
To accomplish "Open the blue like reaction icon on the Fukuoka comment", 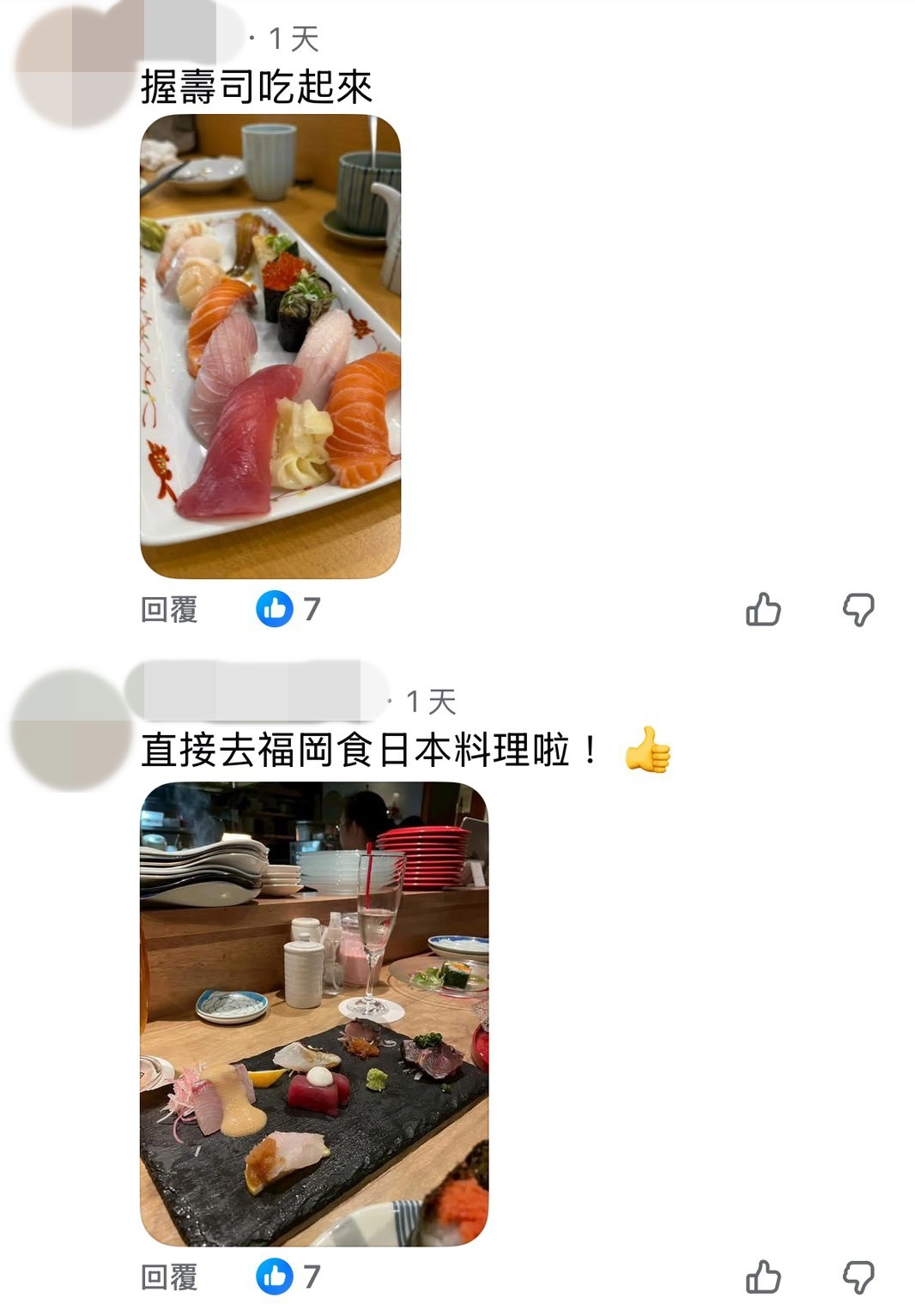I will pos(276,1277).
